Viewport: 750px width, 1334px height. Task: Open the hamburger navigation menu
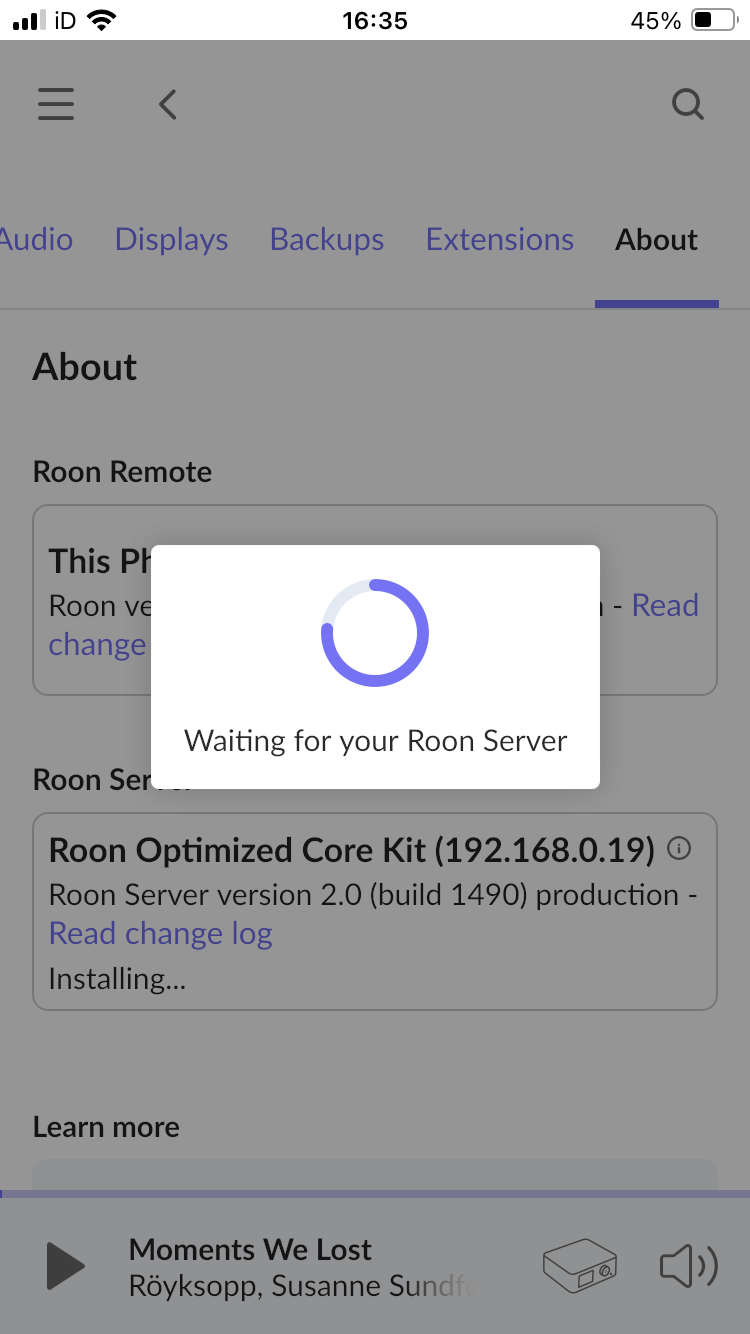coord(56,104)
